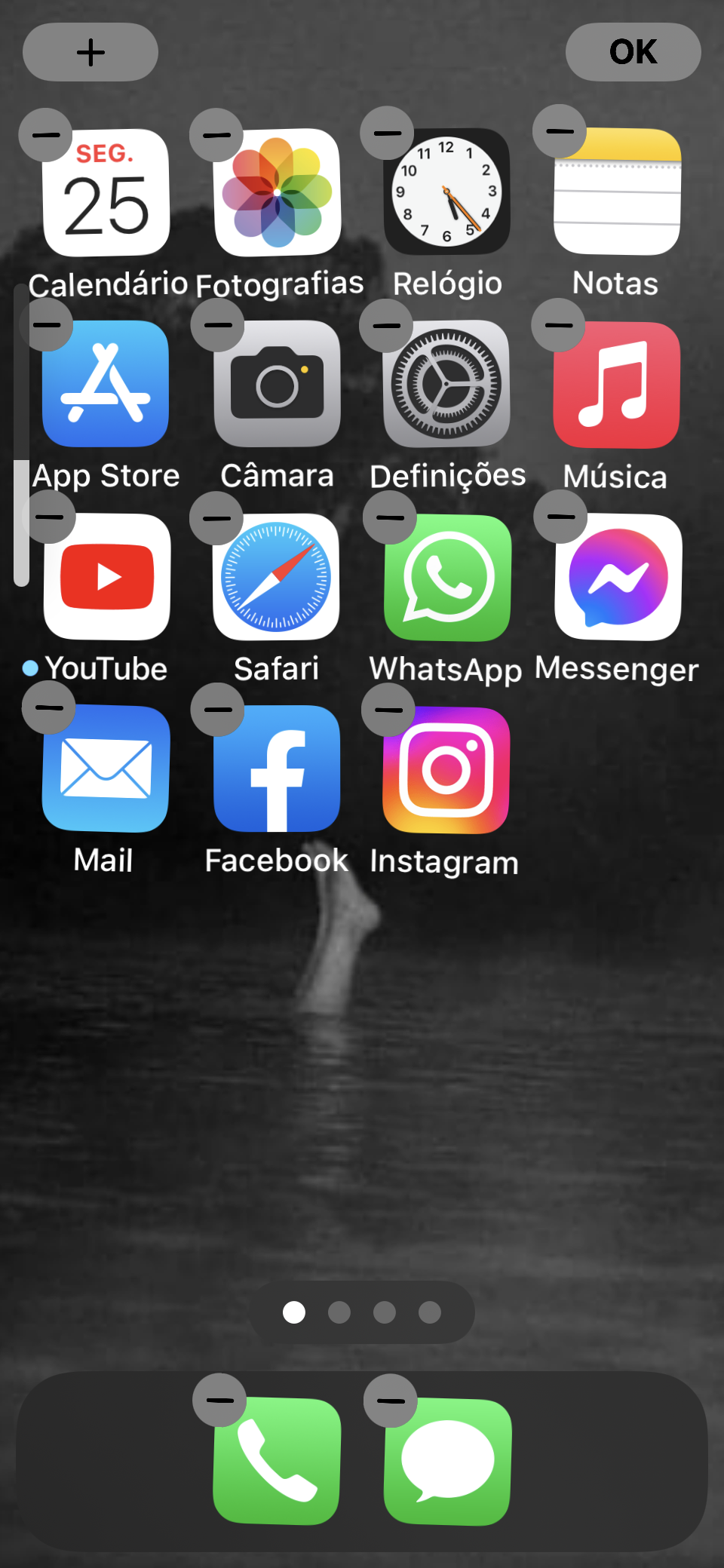The width and height of the screenshot is (724, 1568).
Task: Launch the Câmara app
Action: (x=278, y=384)
